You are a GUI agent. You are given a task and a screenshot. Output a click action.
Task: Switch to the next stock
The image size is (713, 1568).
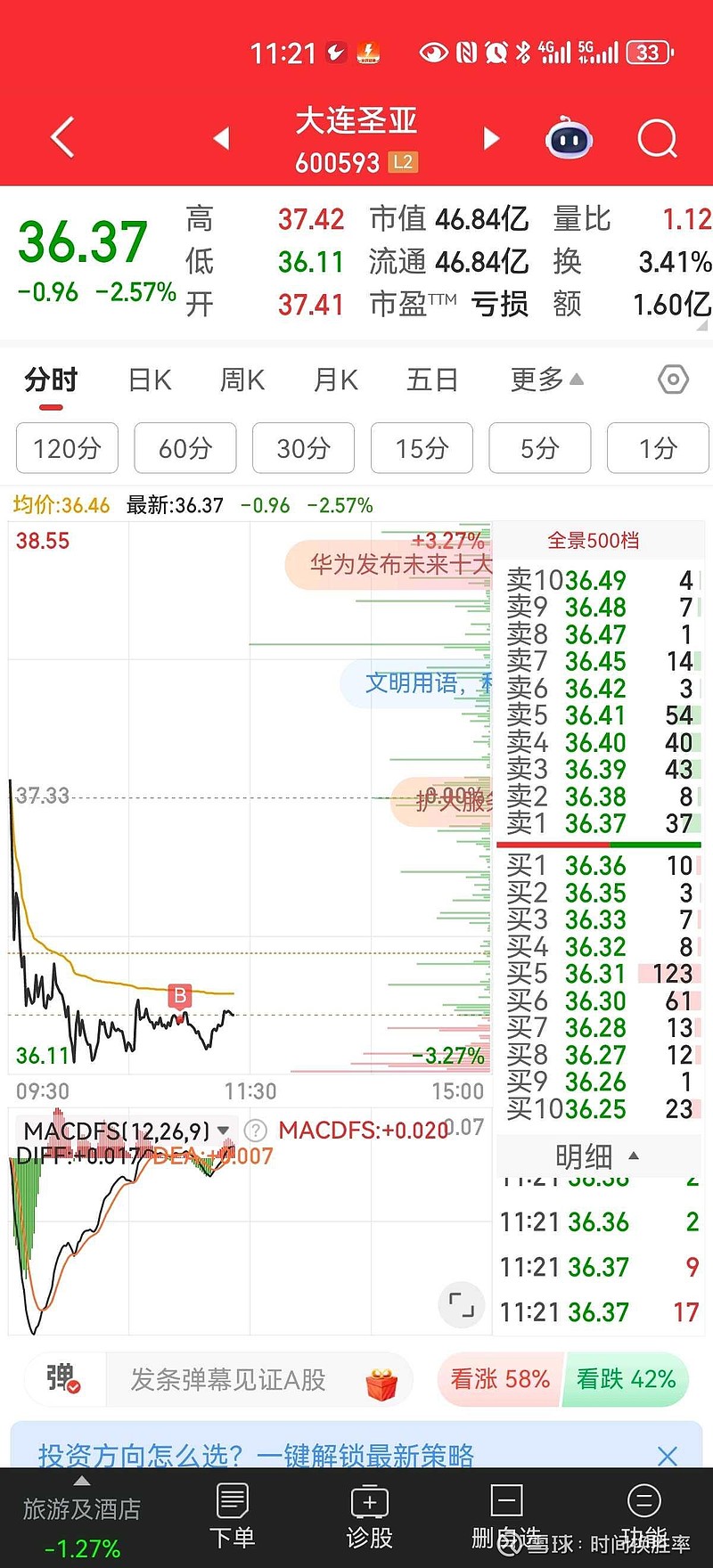[491, 138]
